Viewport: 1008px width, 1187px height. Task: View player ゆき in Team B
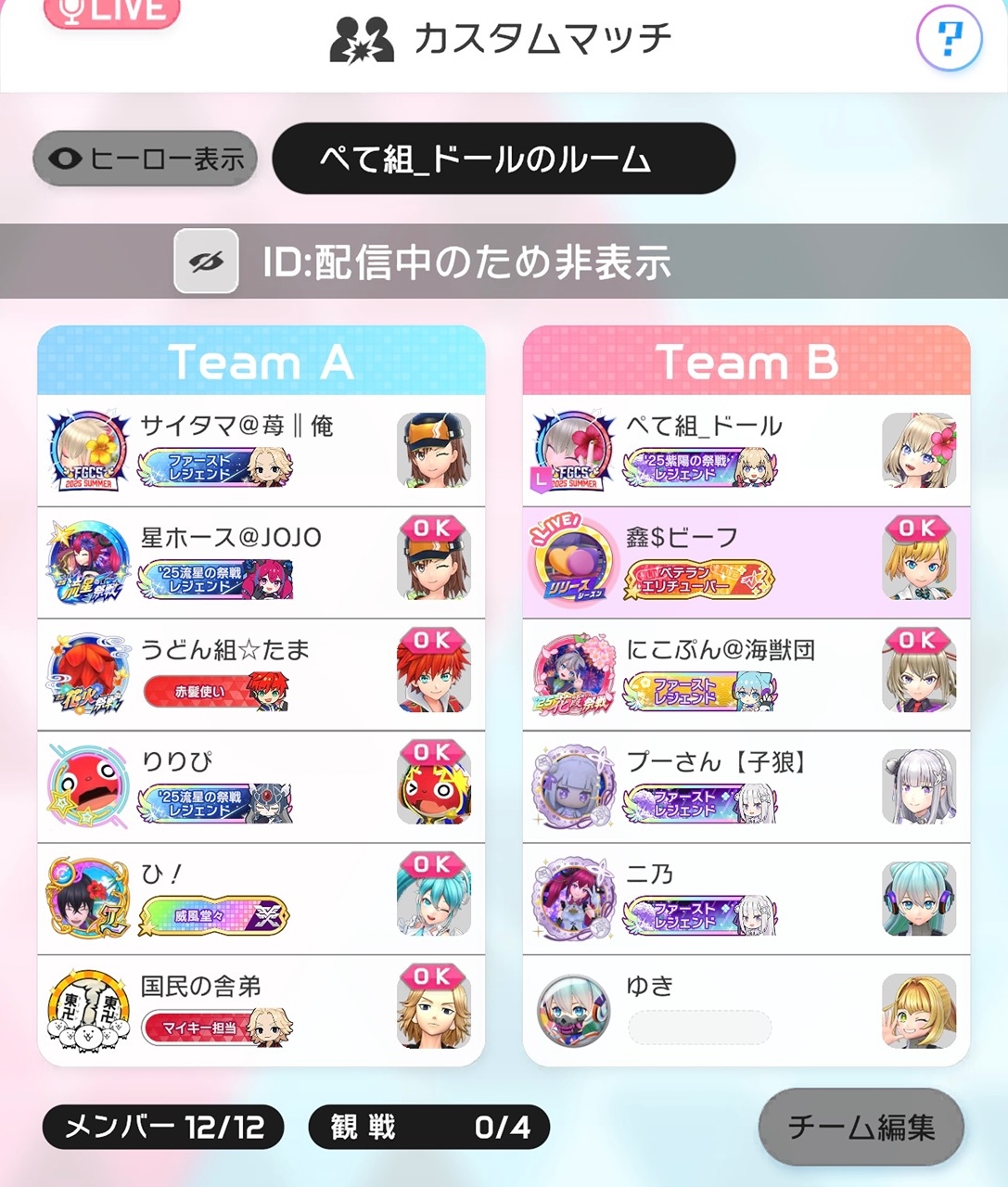(746, 1011)
